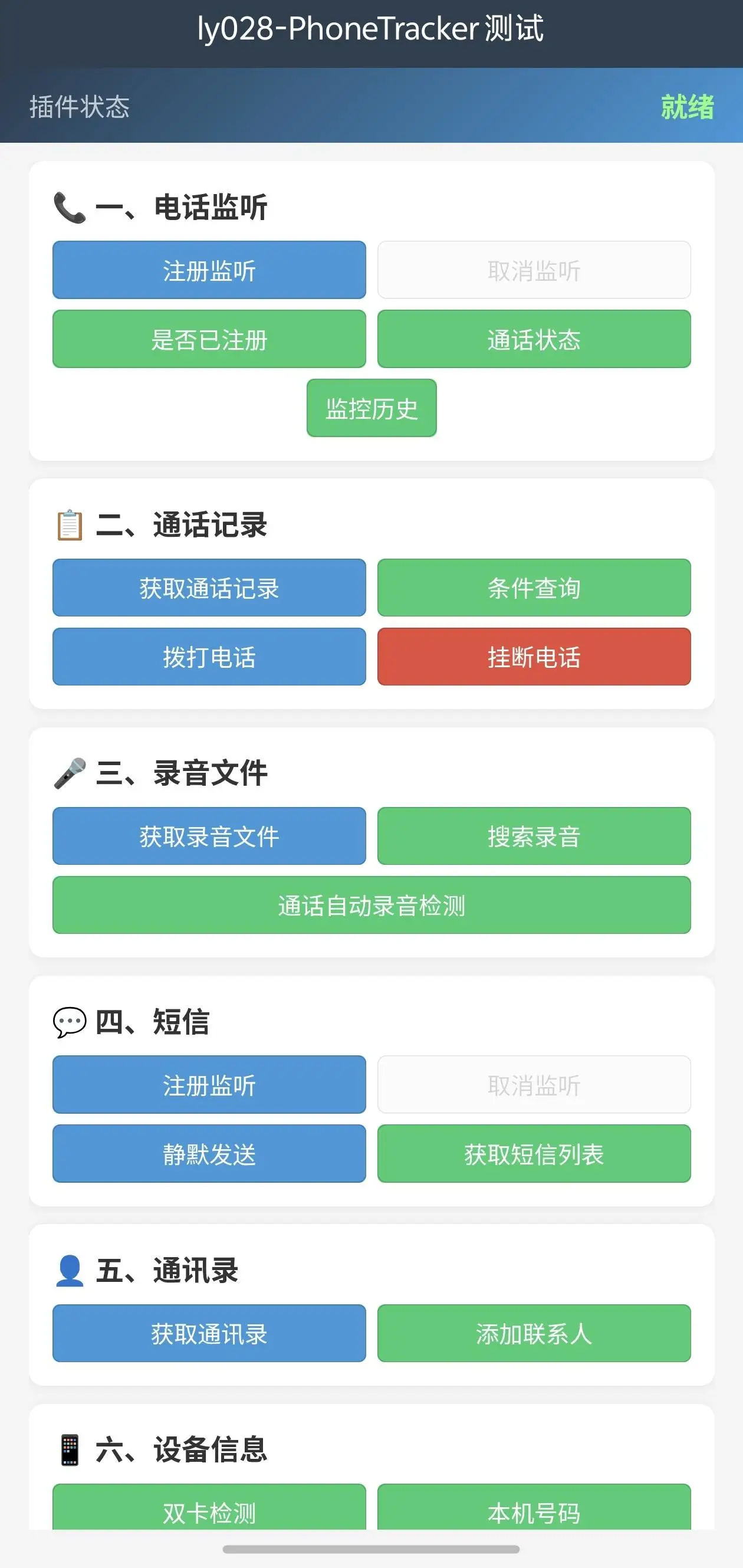The image size is (743, 1568).
Task: Open 监控历史
Action: [x=371, y=408]
